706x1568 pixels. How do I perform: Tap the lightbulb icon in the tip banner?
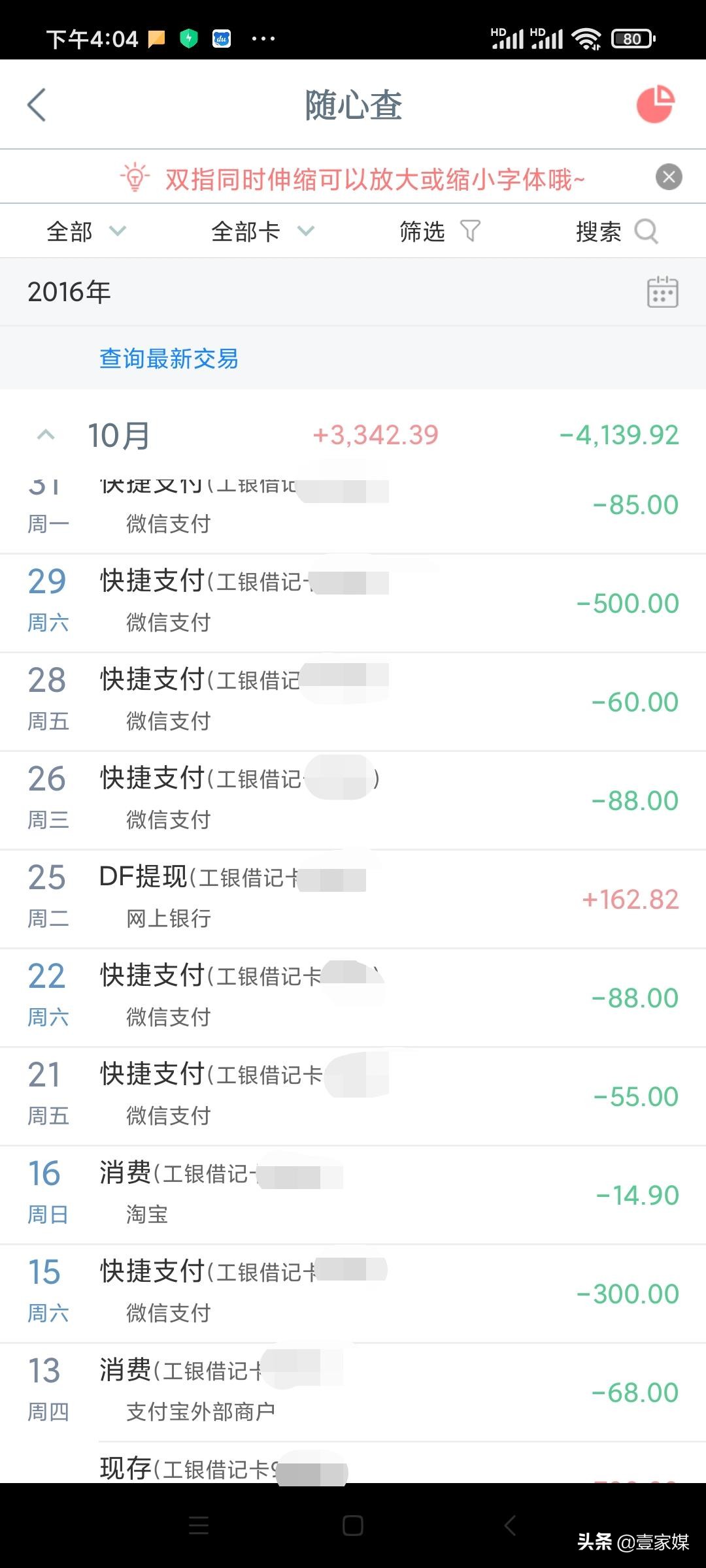click(x=134, y=178)
